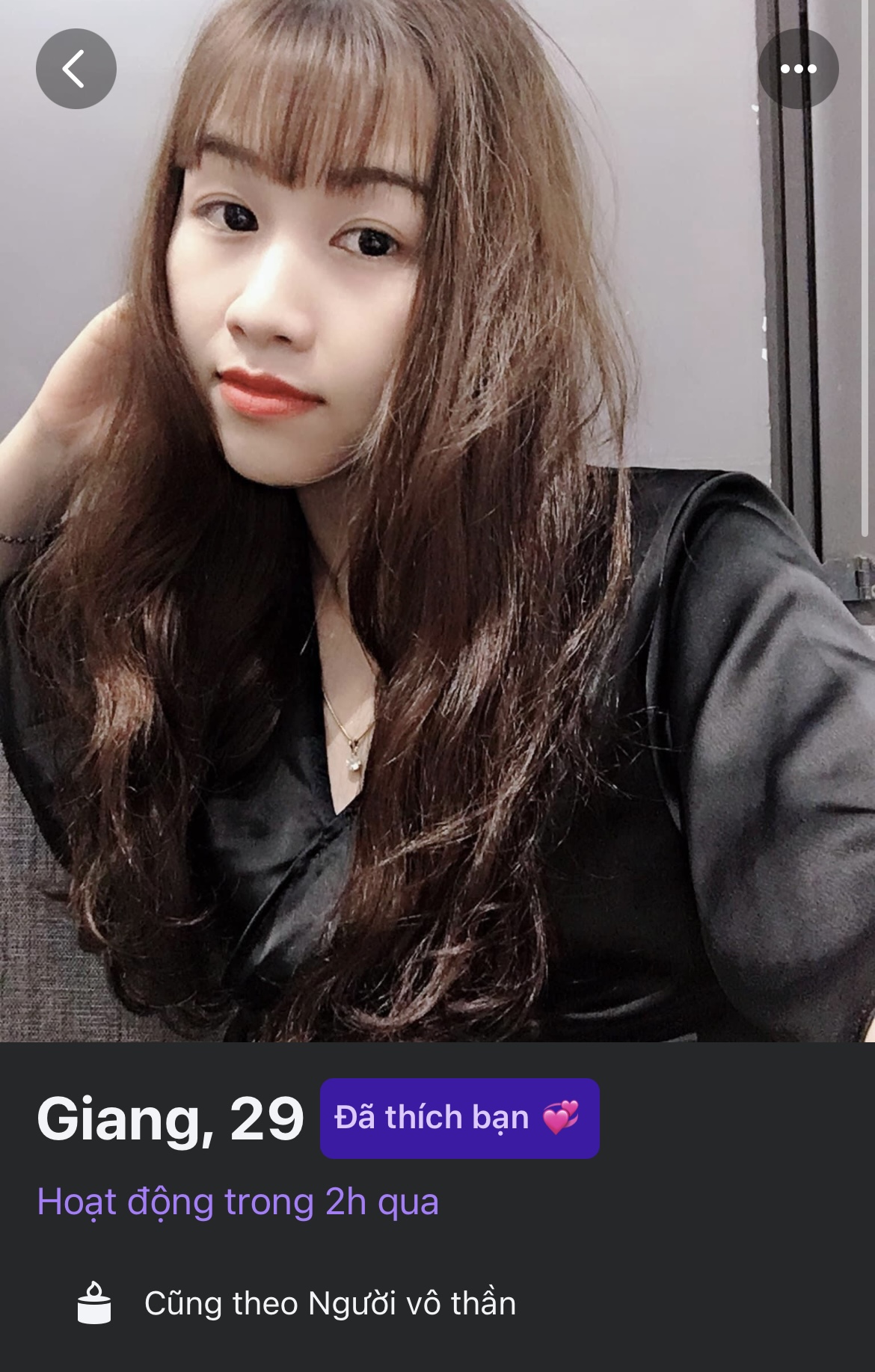Open the three-dot options menu

[x=798, y=69]
